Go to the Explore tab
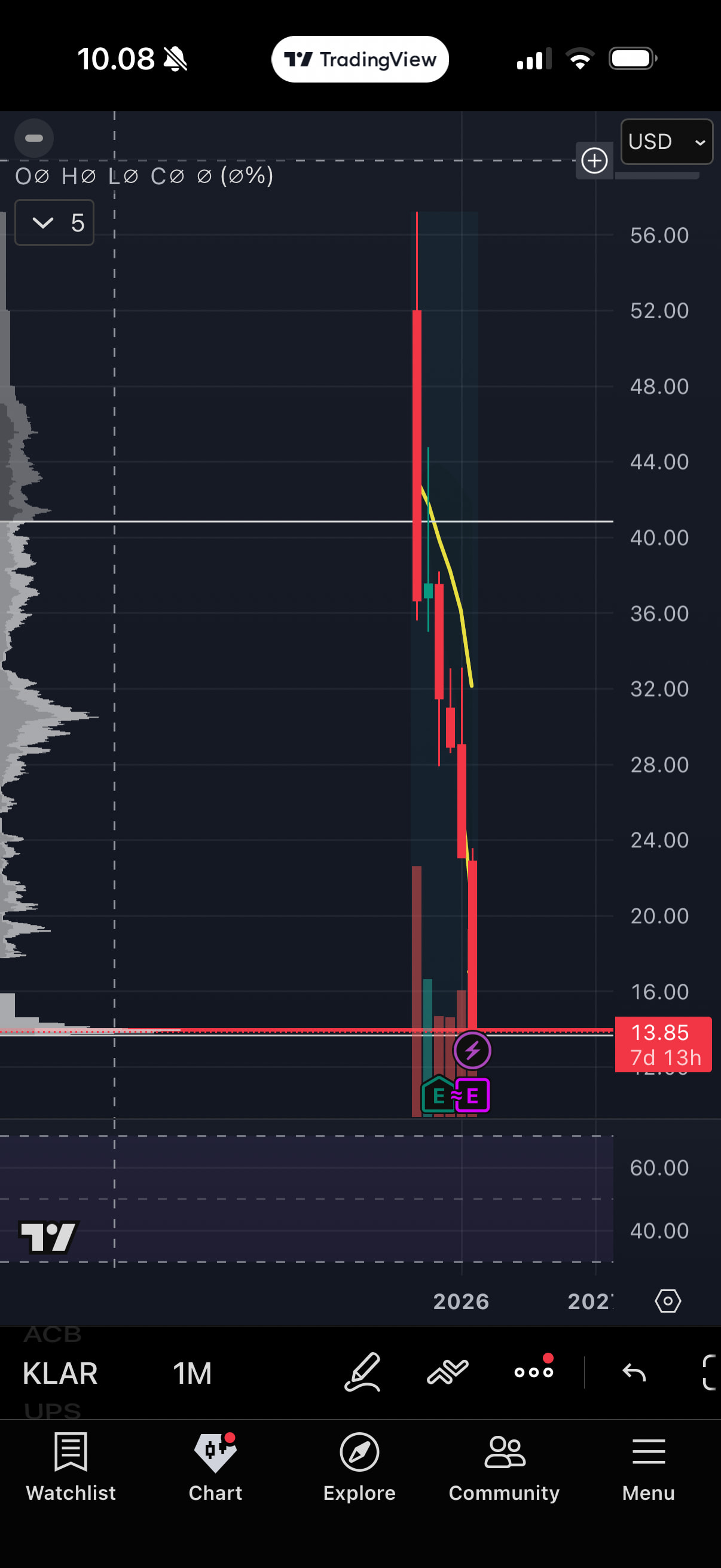This screenshot has width=721, height=1568. click(359, 1466)
